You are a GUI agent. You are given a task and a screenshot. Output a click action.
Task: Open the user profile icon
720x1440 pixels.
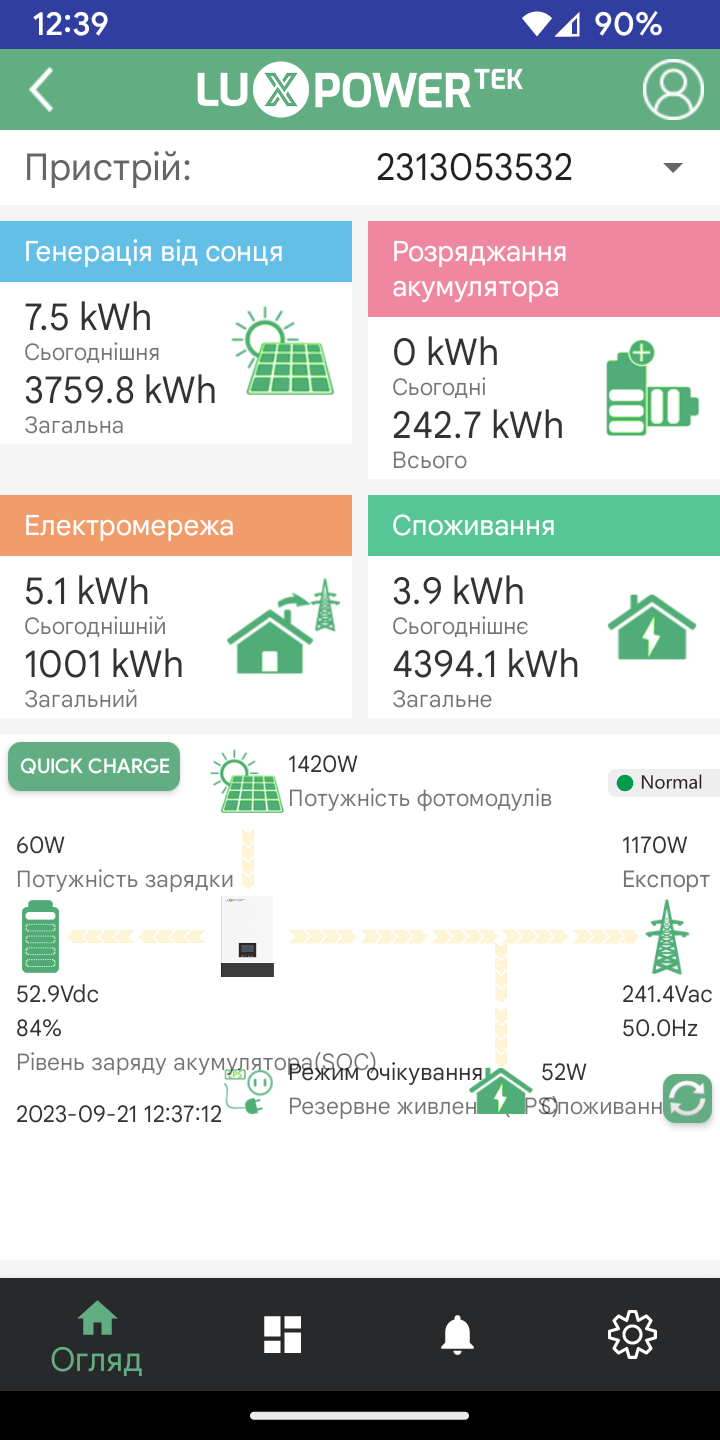click(x=673, y=90)
